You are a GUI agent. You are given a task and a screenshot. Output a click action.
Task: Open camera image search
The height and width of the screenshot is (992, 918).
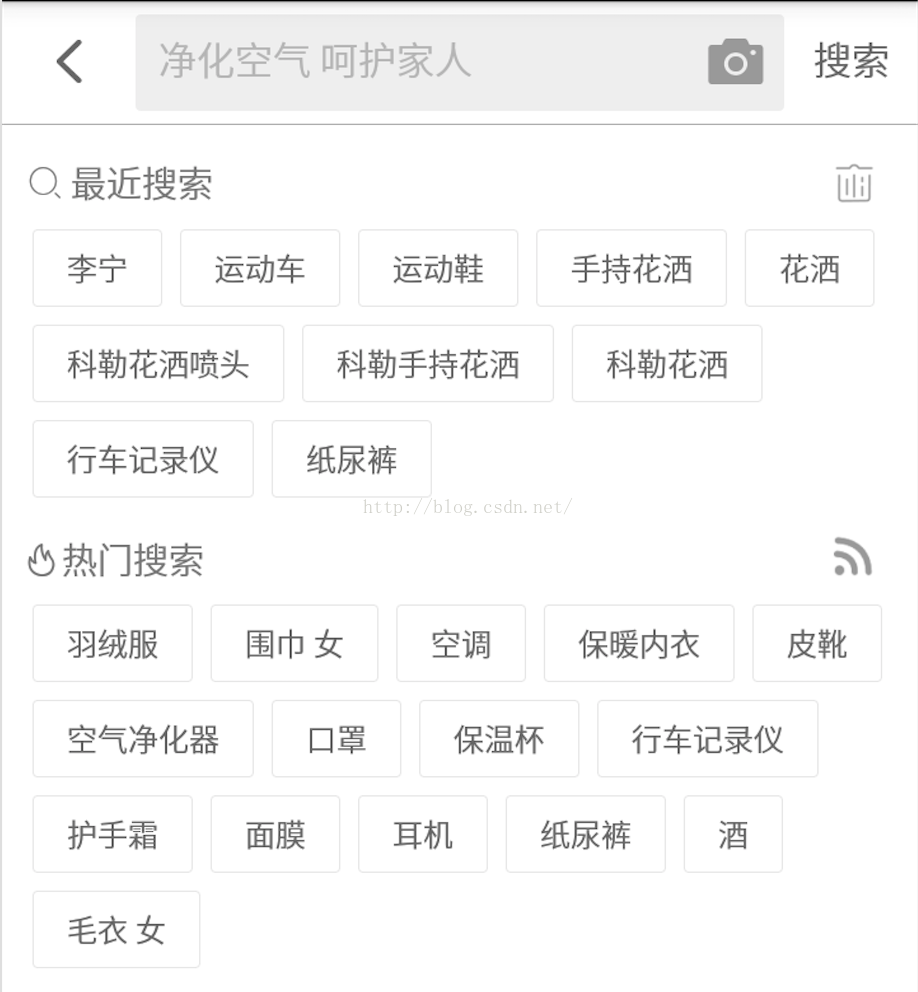(735, 62)
